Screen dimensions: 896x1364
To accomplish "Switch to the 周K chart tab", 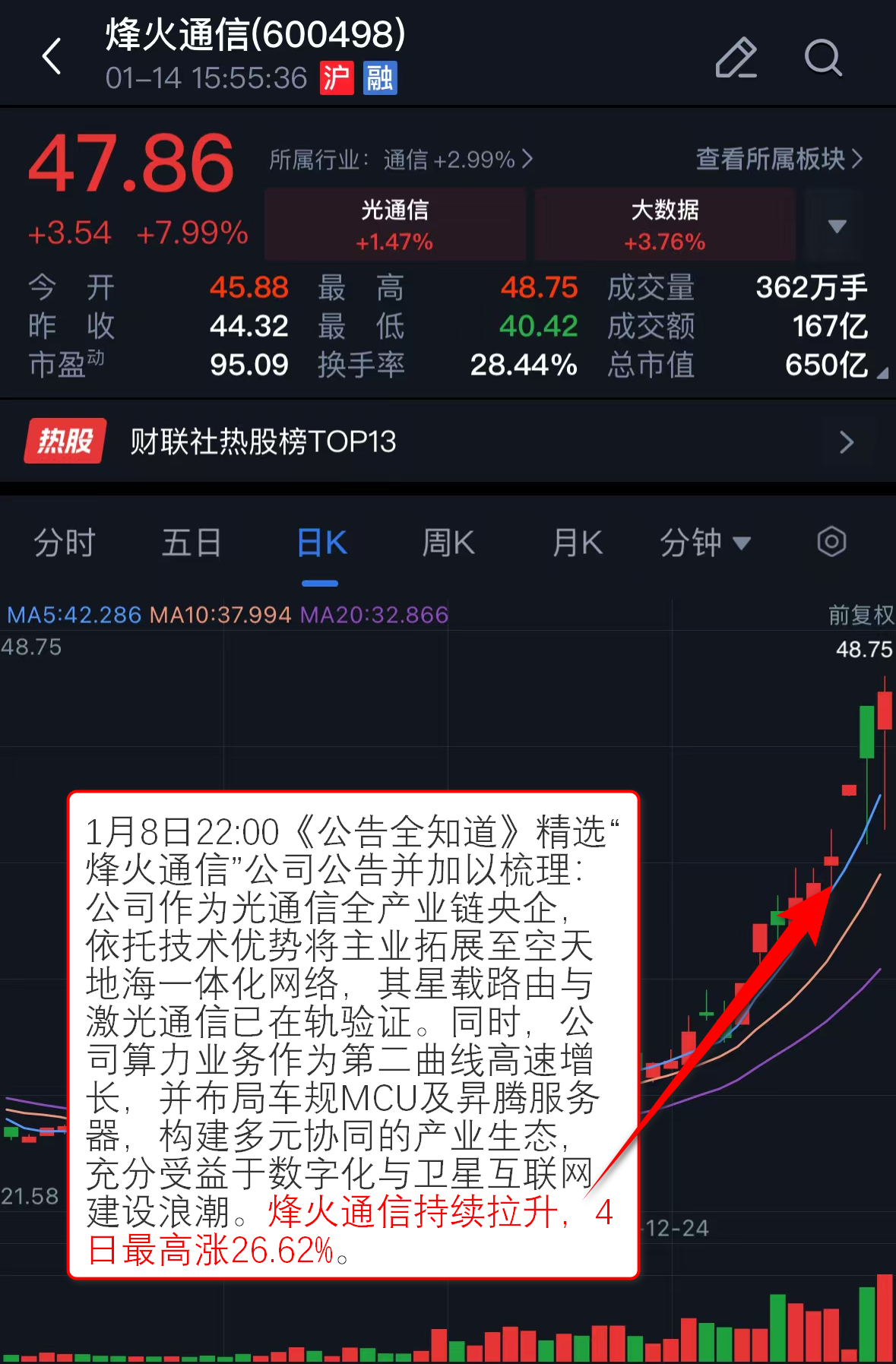I will (448, 543).
